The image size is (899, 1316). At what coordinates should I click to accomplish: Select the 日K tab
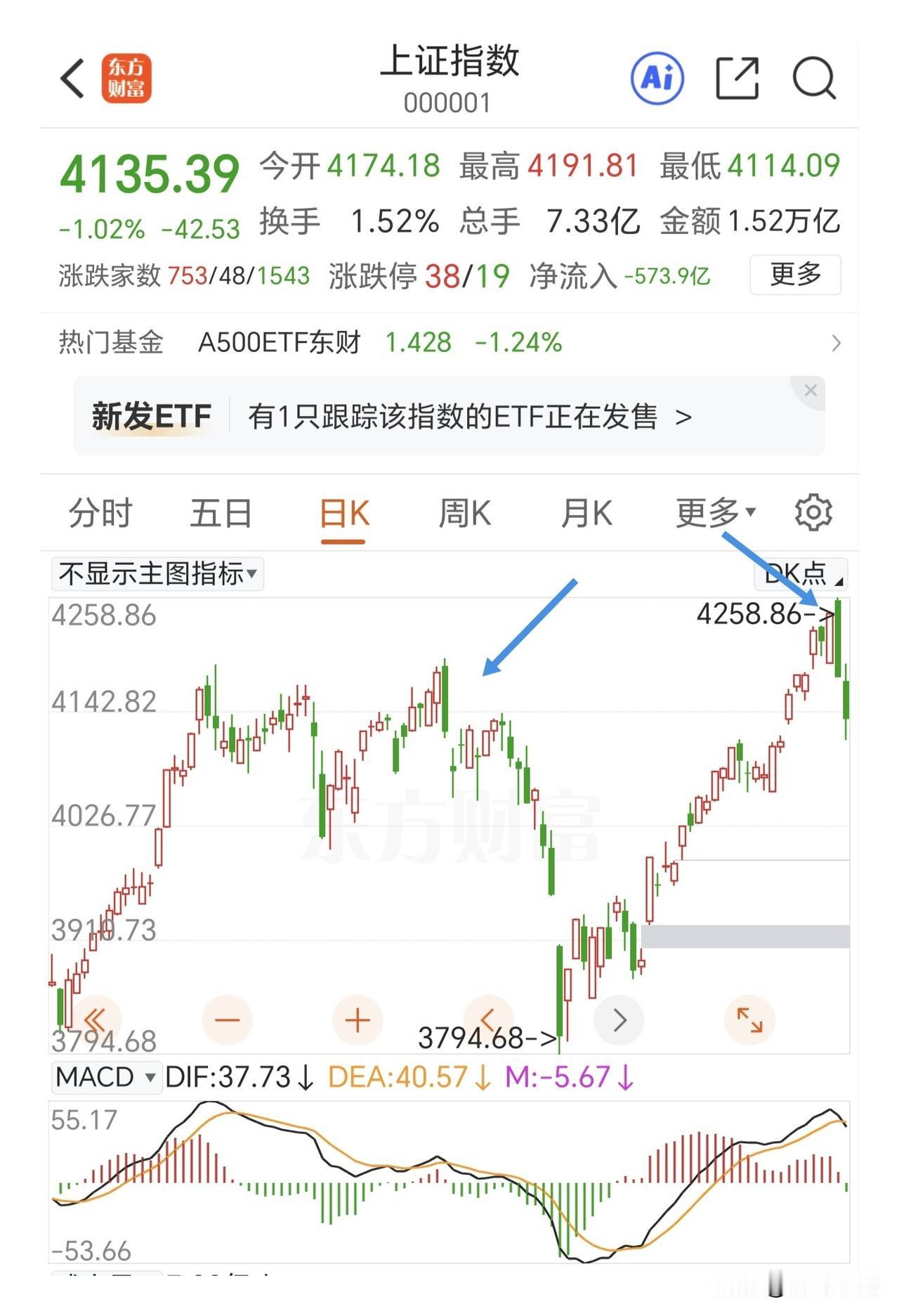point(343,514)
